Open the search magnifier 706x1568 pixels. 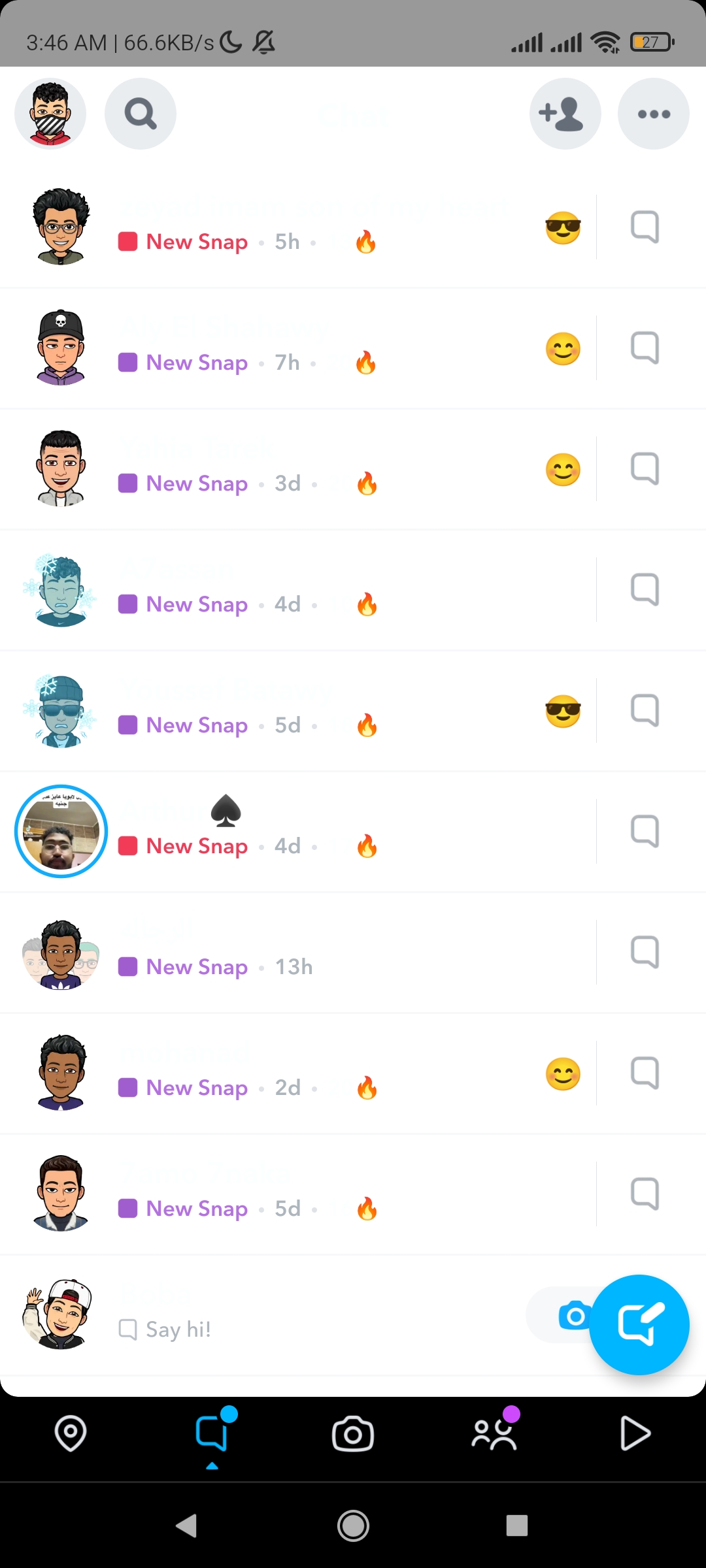click(141, 114)
